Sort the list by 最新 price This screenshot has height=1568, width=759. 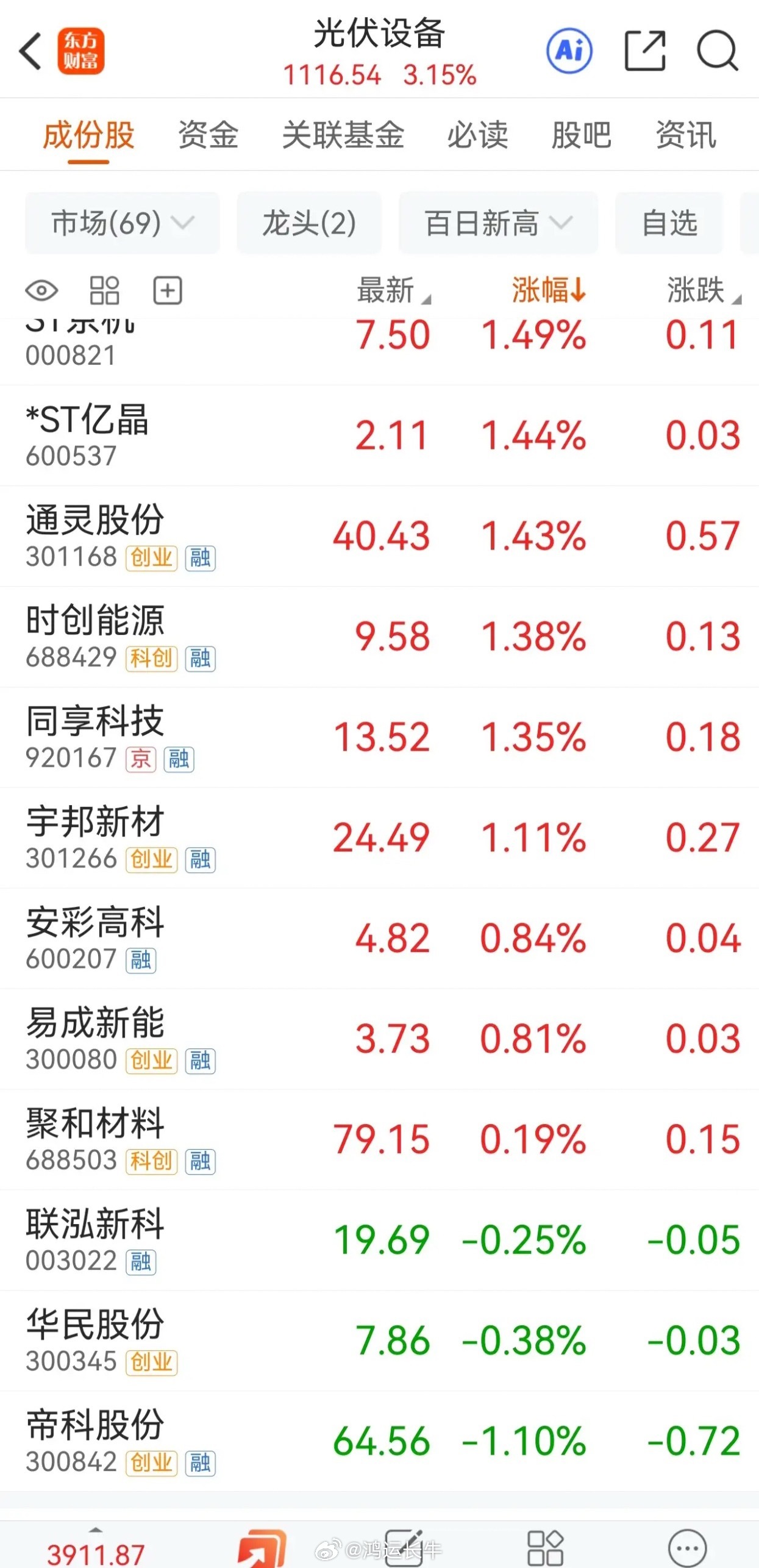point(393,290)
